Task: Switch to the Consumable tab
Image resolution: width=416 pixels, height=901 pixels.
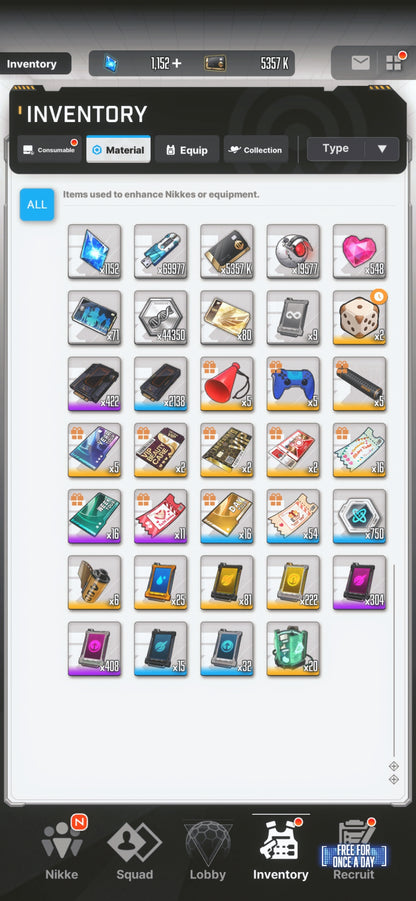Action: 49,149
